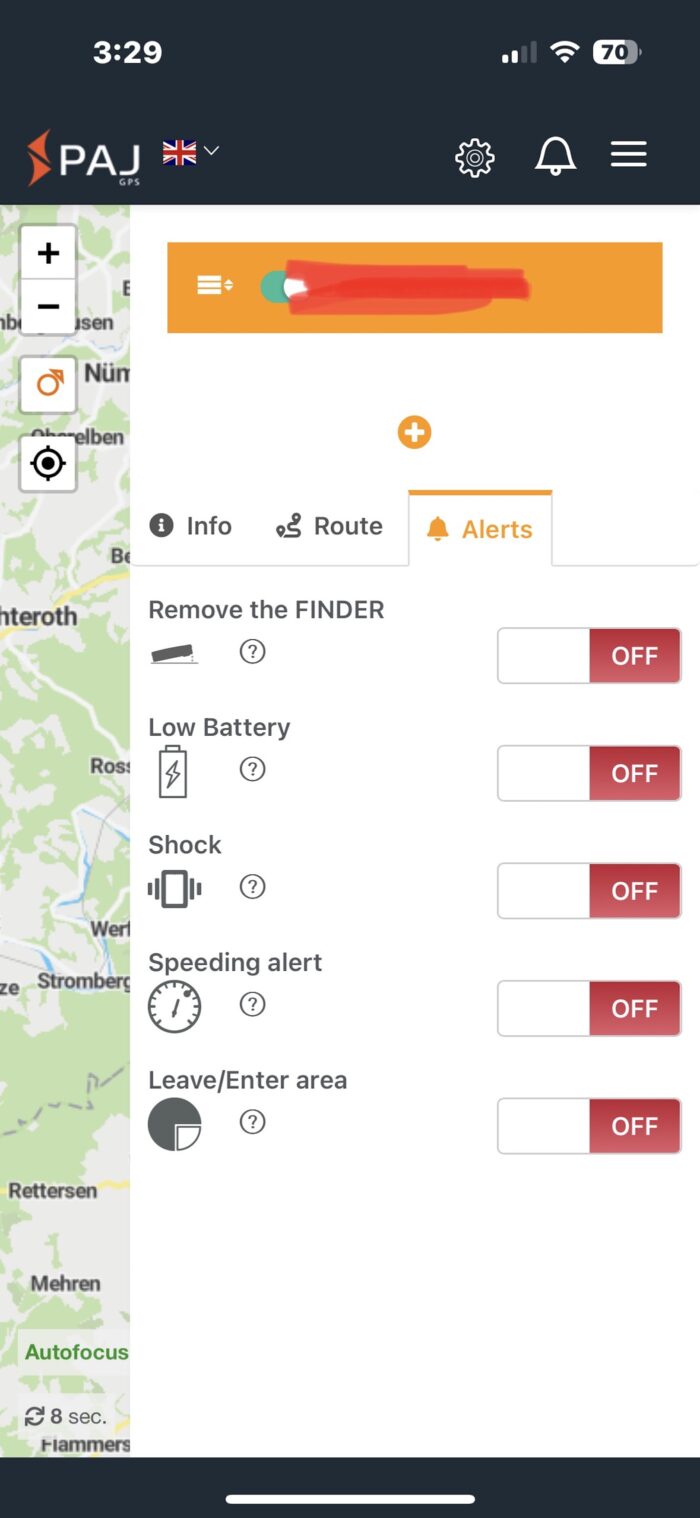Enable the Low Battery alert
Screen dimensions: 700x1518
tap(589, 773)
